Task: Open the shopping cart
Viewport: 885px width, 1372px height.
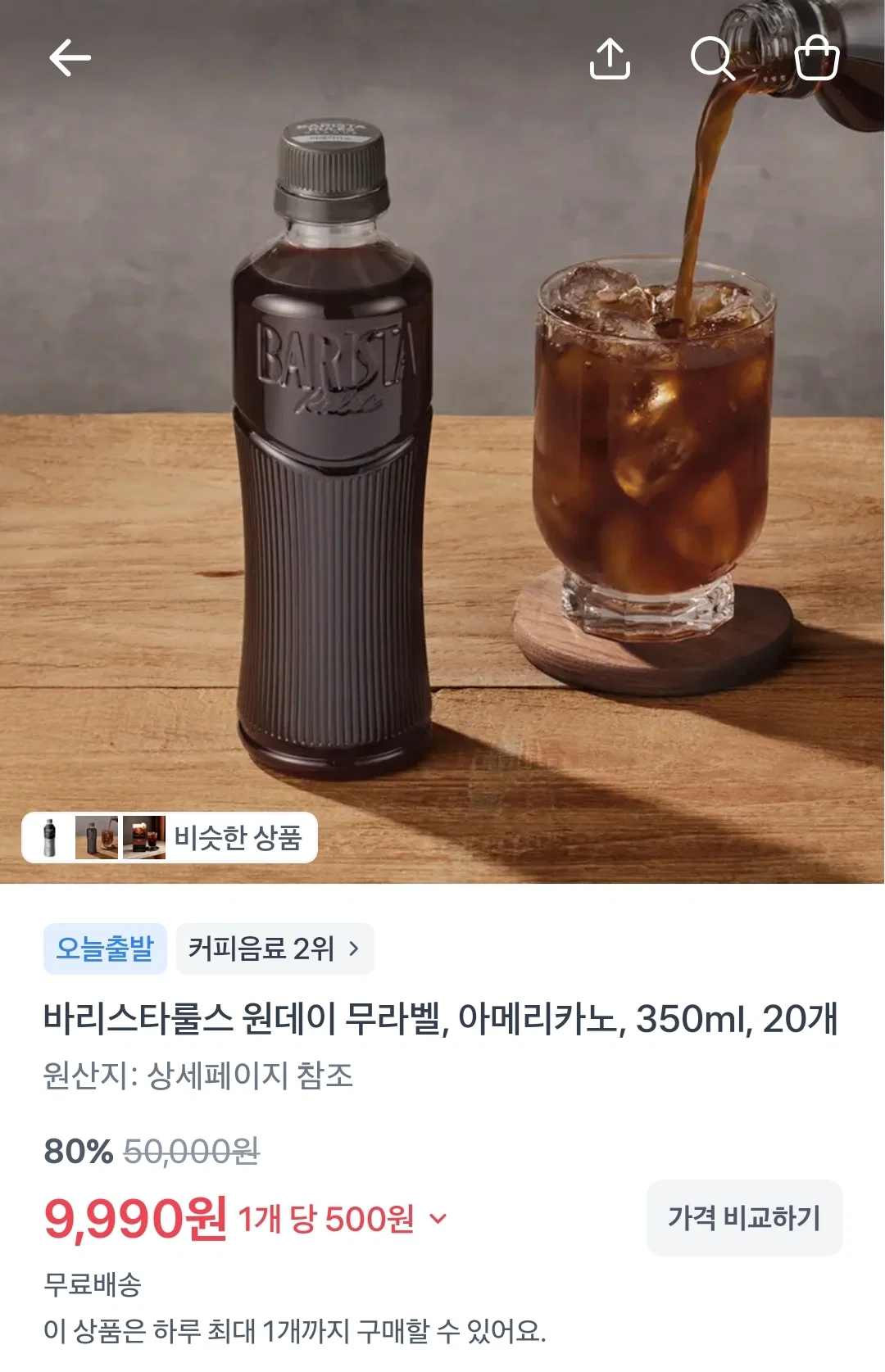Action: click(x=817, y=57)
